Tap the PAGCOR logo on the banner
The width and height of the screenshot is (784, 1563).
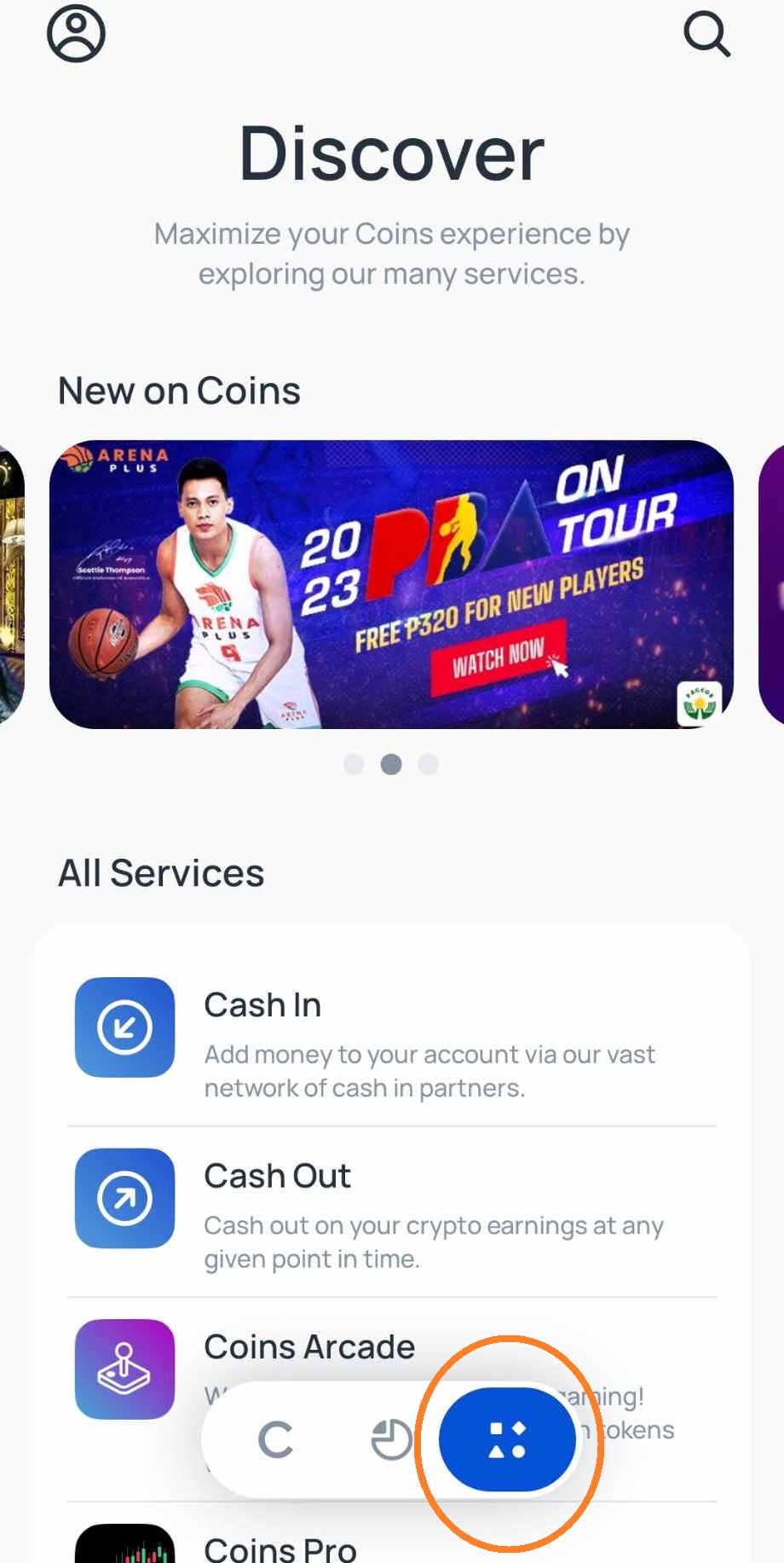click(x=700, y=703)
